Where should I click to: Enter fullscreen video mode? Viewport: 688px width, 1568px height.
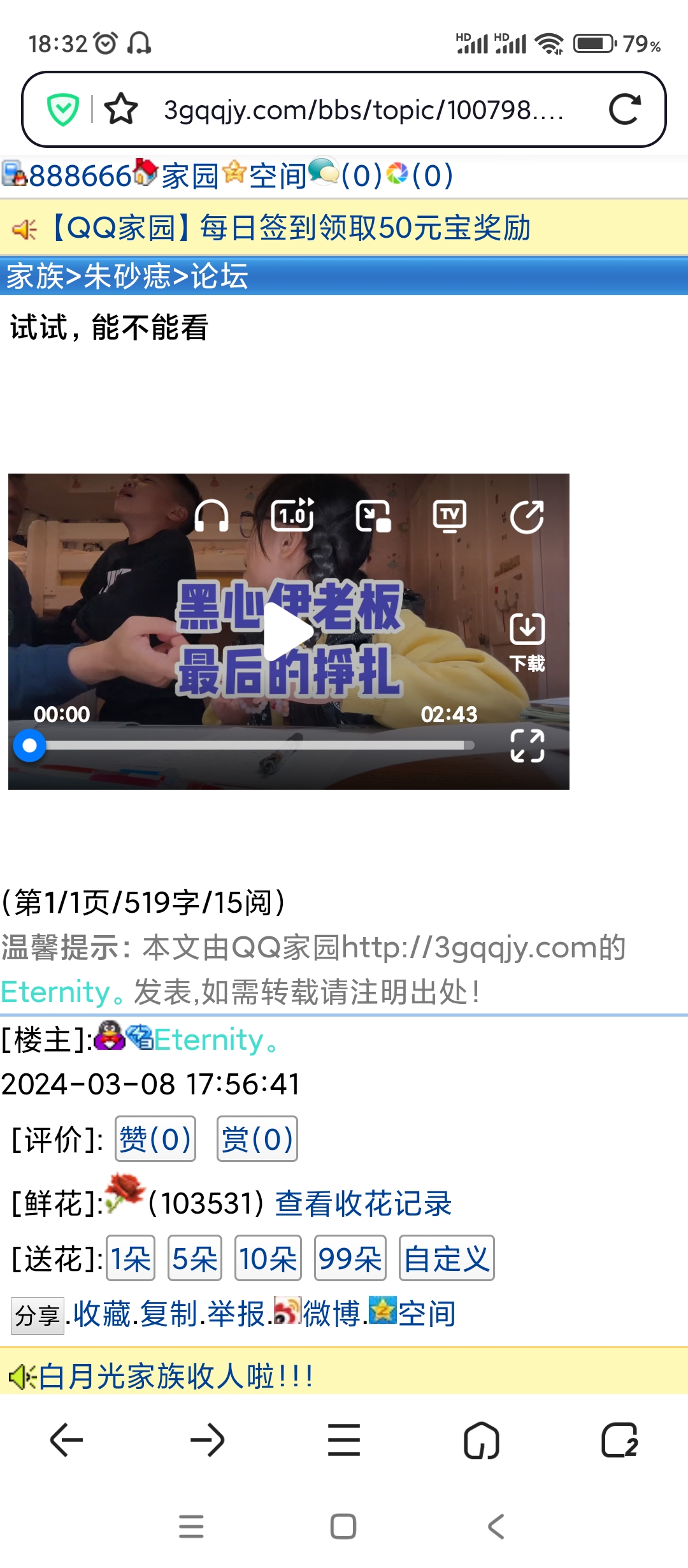point(527,745)
